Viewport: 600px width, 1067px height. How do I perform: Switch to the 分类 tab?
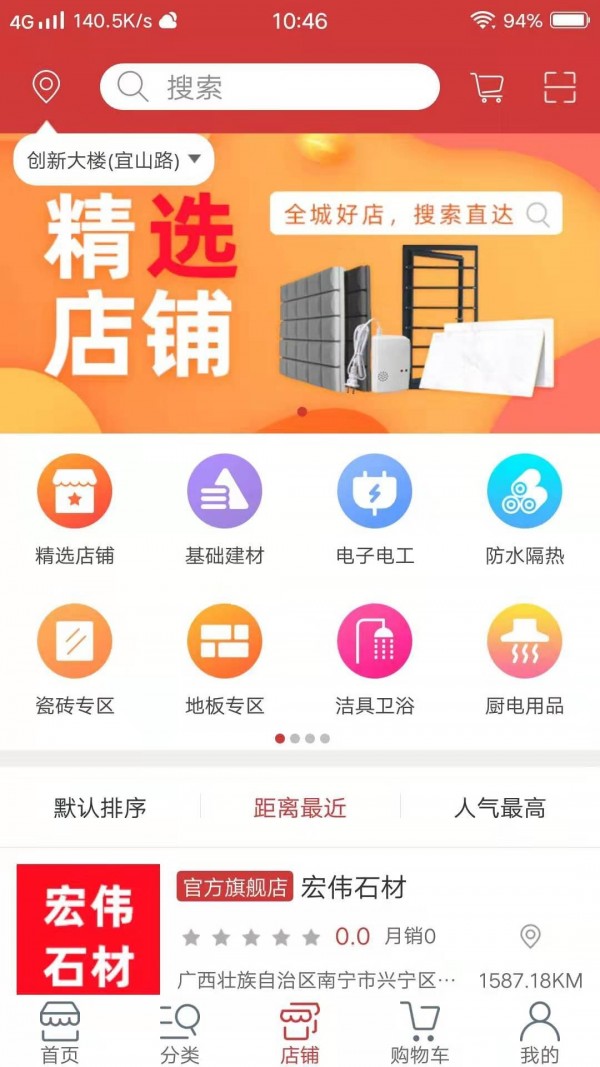180,1033
